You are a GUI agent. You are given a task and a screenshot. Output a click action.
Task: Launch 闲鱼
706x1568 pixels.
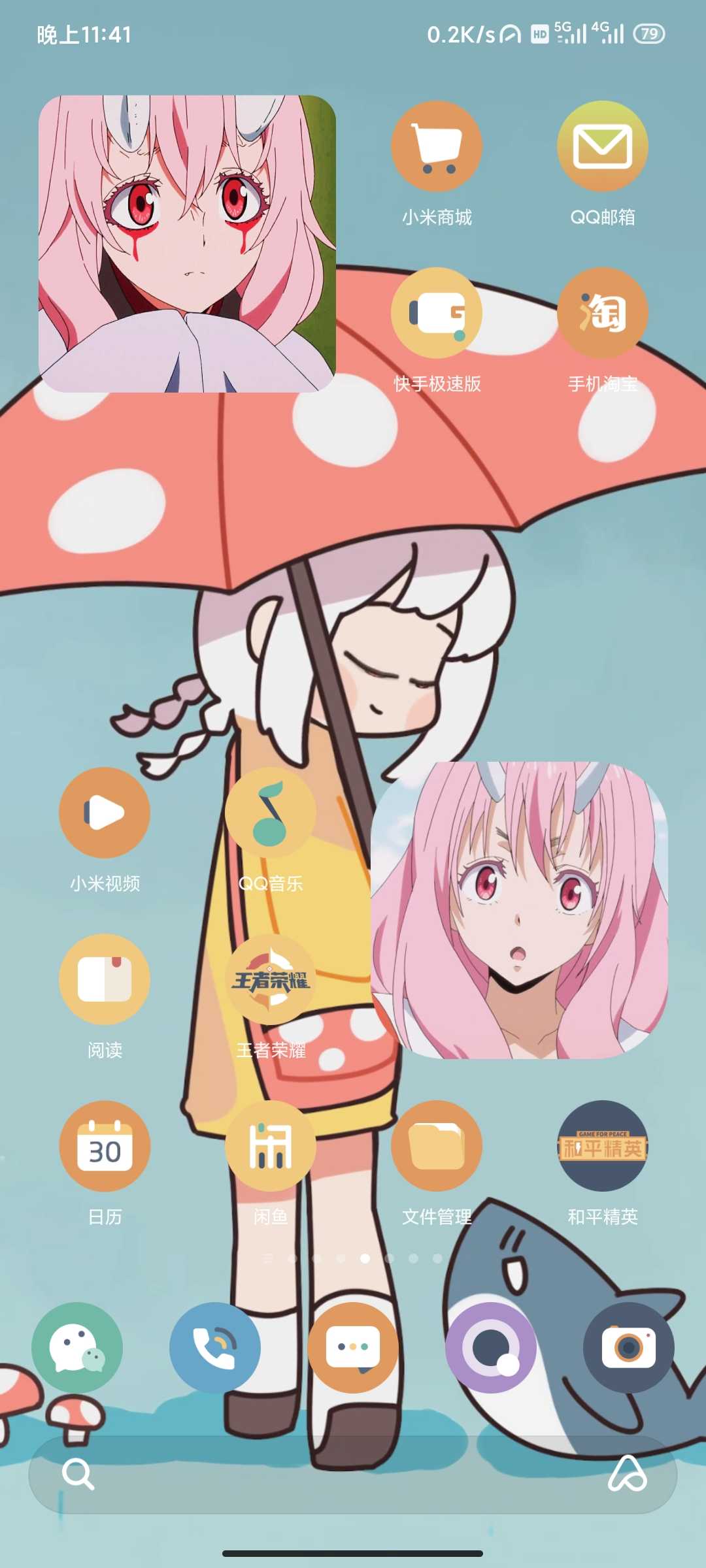tap(270, 1146)
